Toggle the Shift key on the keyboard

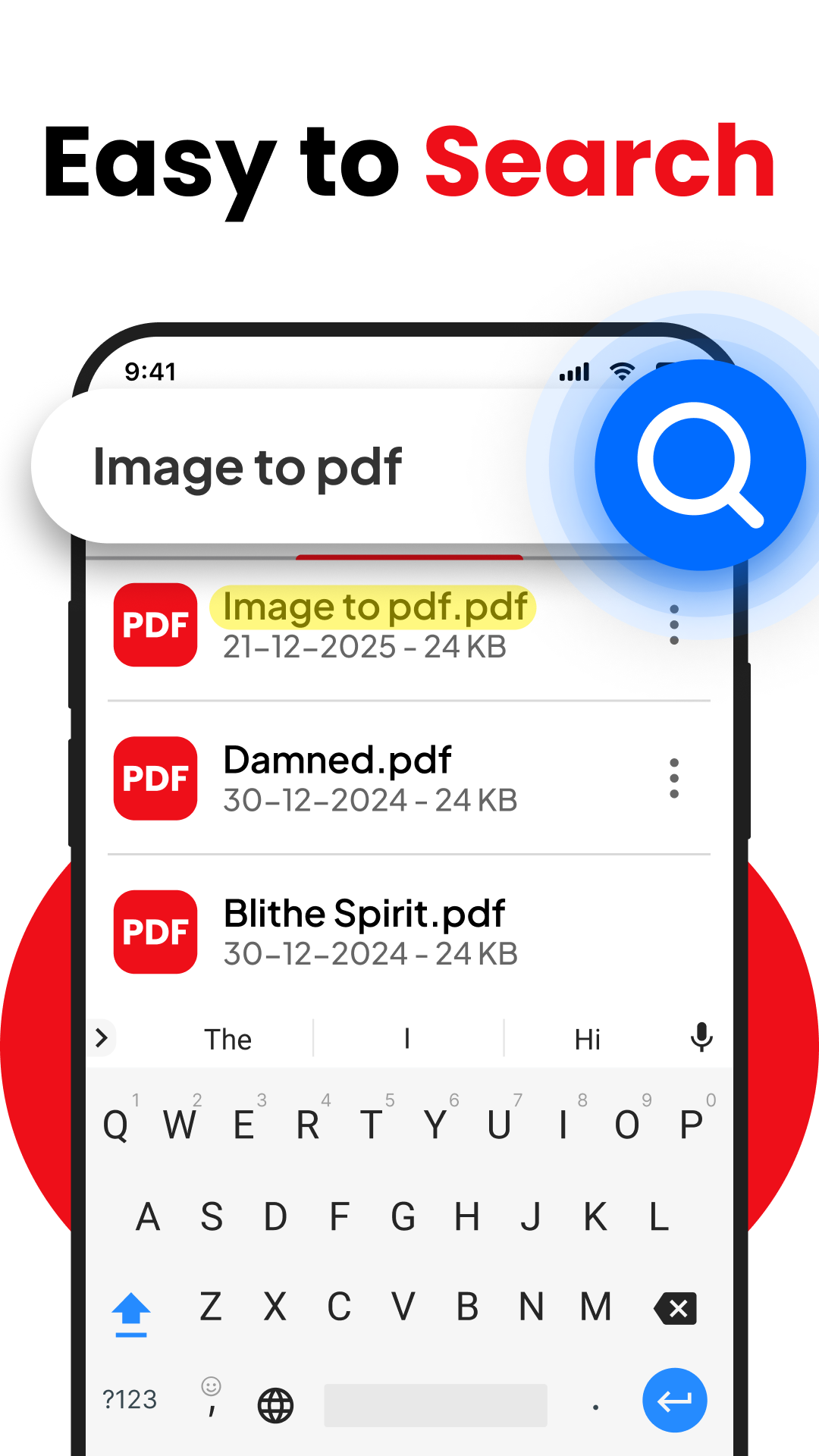[x=130, y=1311]
